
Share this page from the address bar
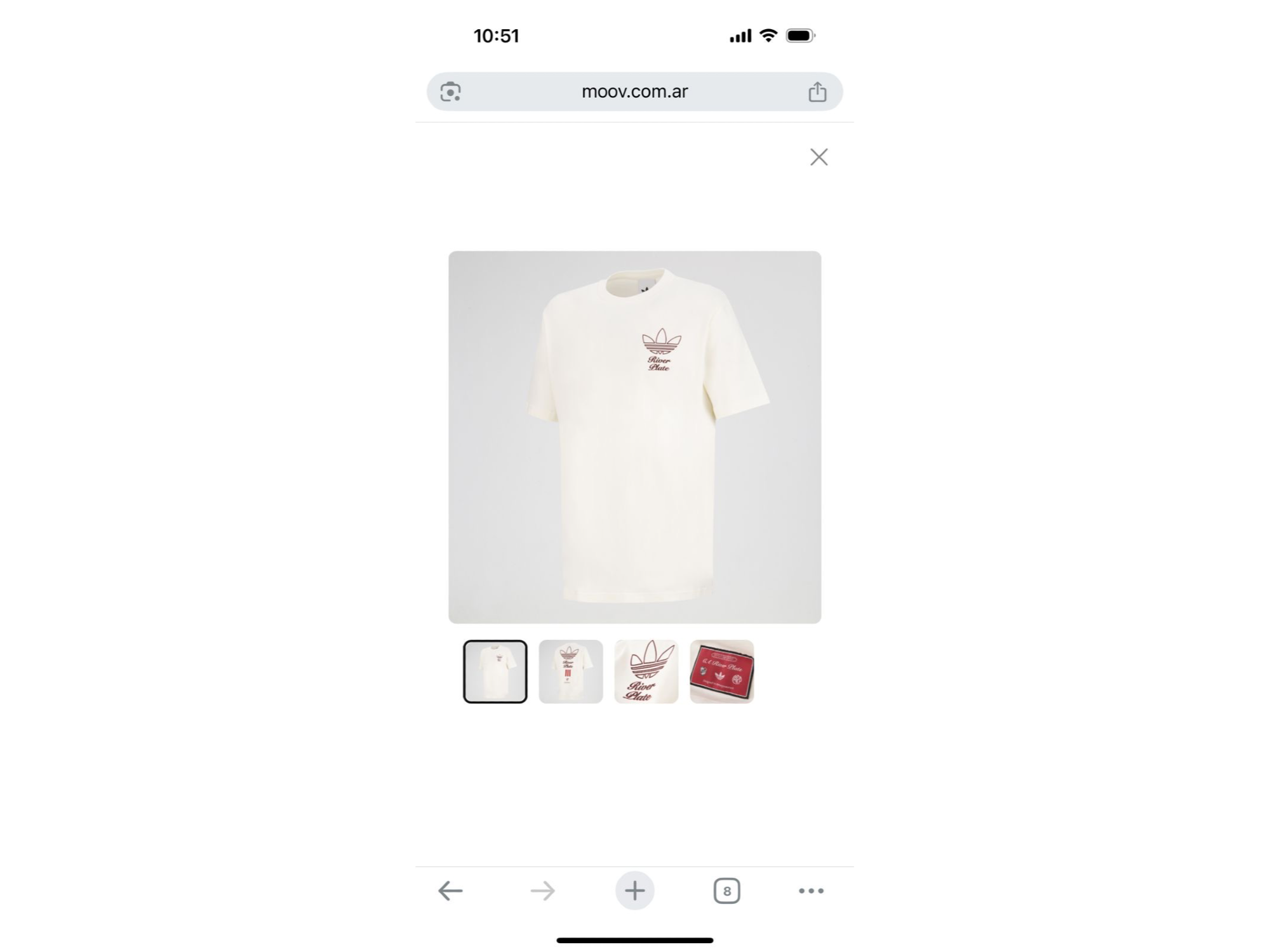817,92
